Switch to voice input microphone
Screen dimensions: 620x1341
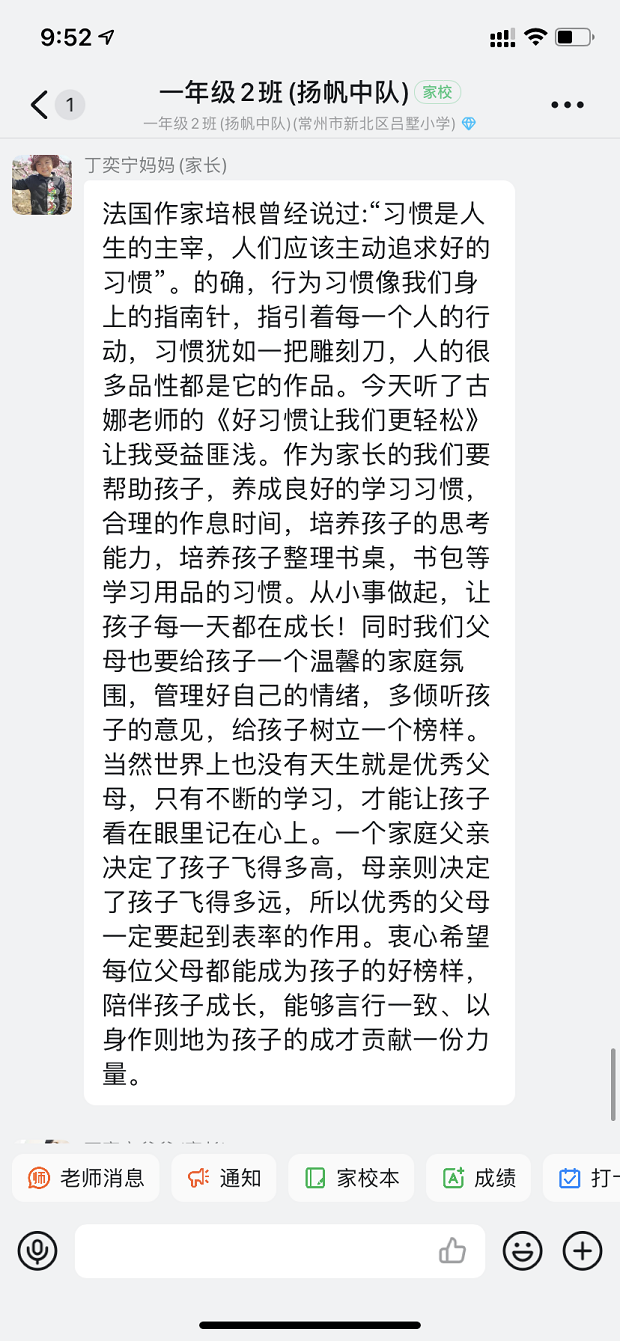38,1251
